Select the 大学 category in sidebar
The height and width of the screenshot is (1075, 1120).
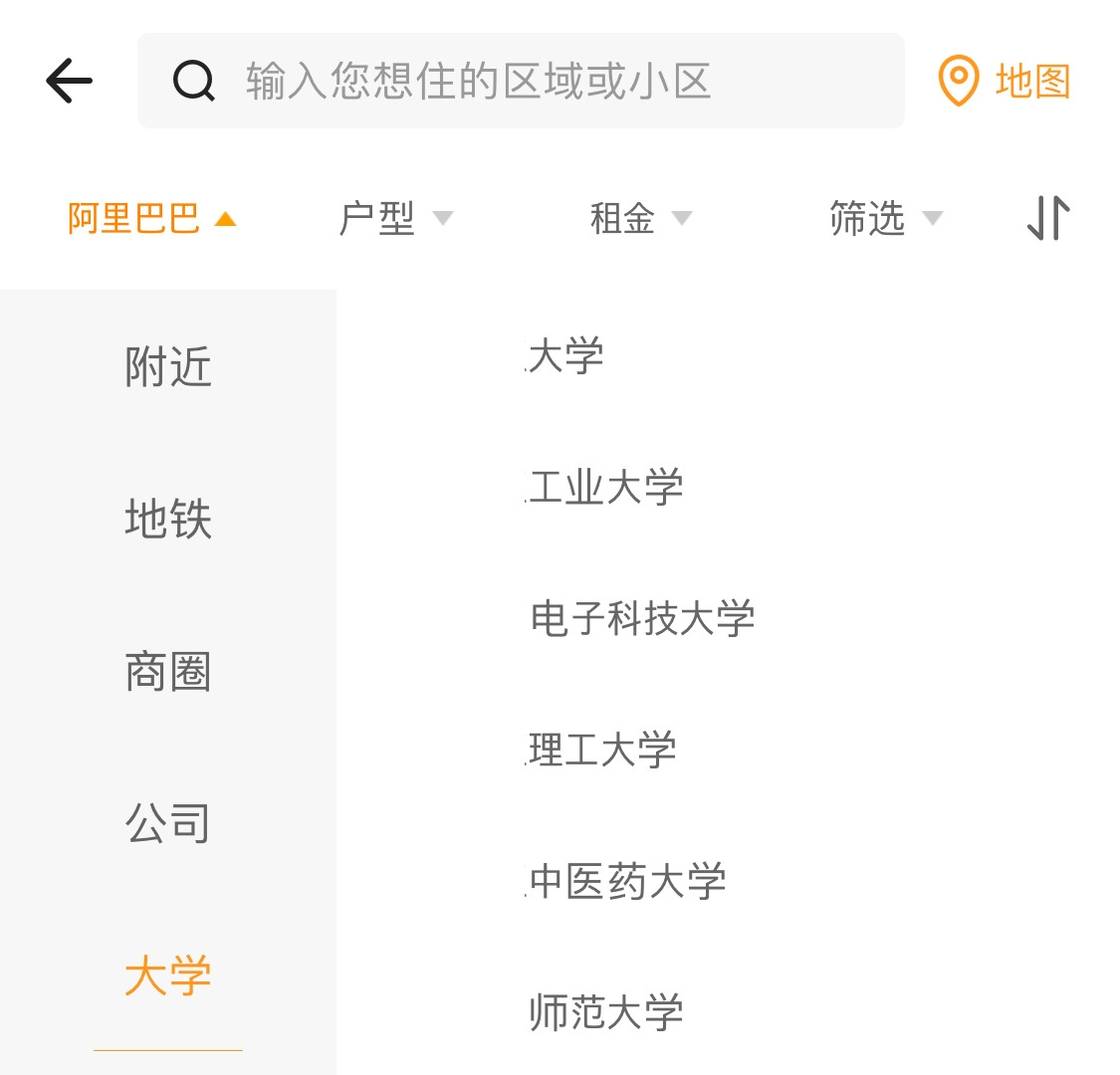168,975
